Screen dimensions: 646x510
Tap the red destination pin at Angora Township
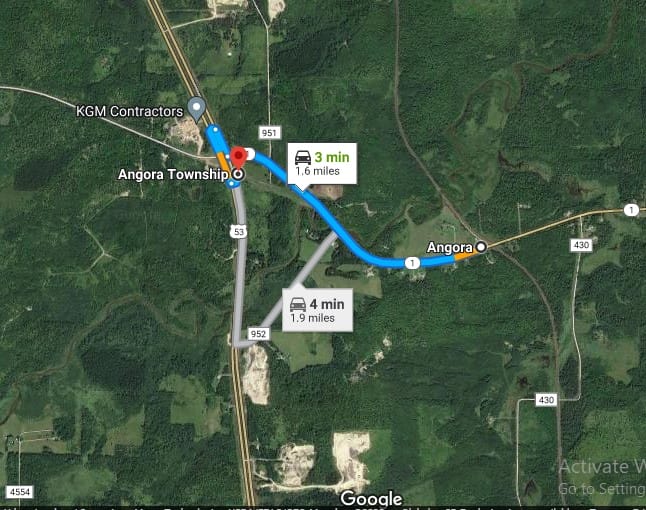coord(238,158)
